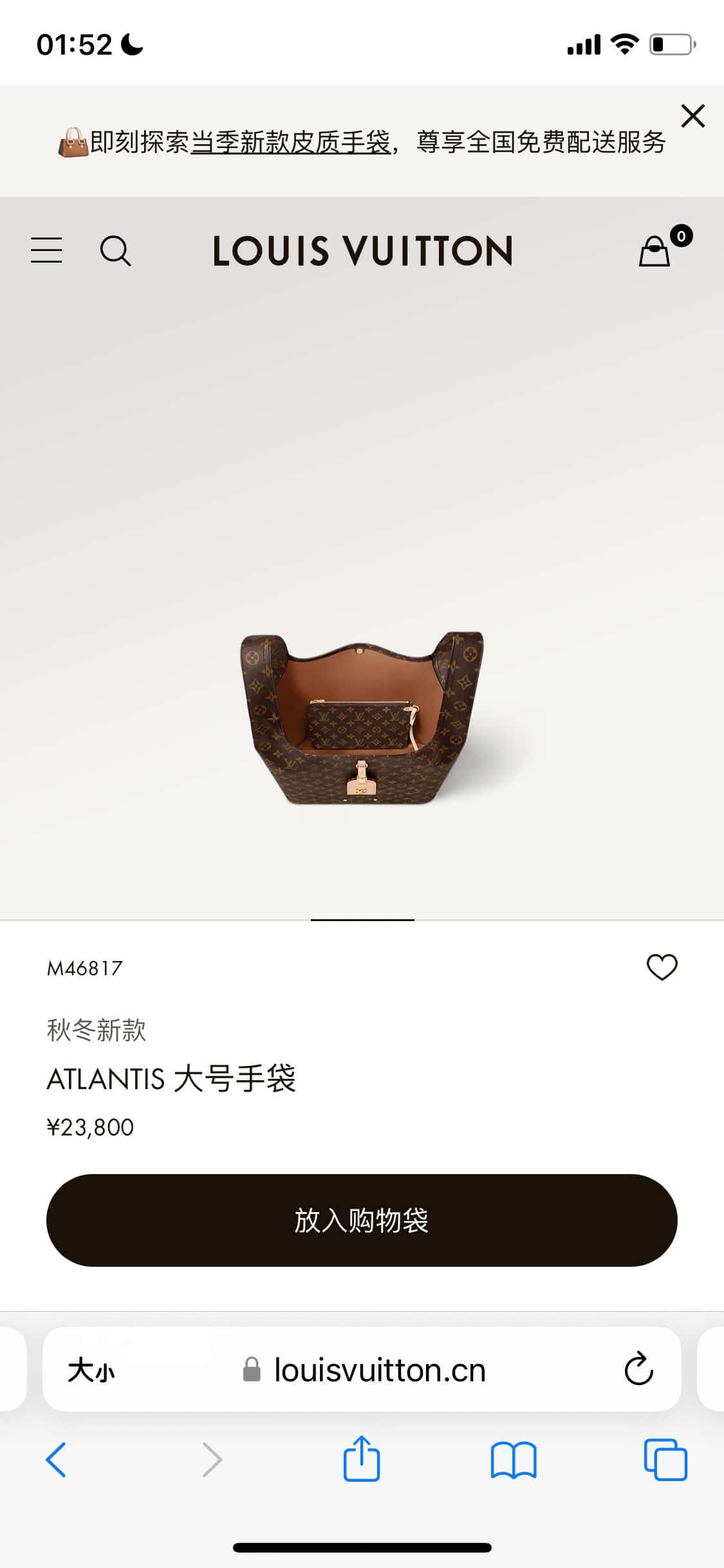724x1568 pixels.
Task: Open Safari page settings 大小 button
Action: 91,1370
